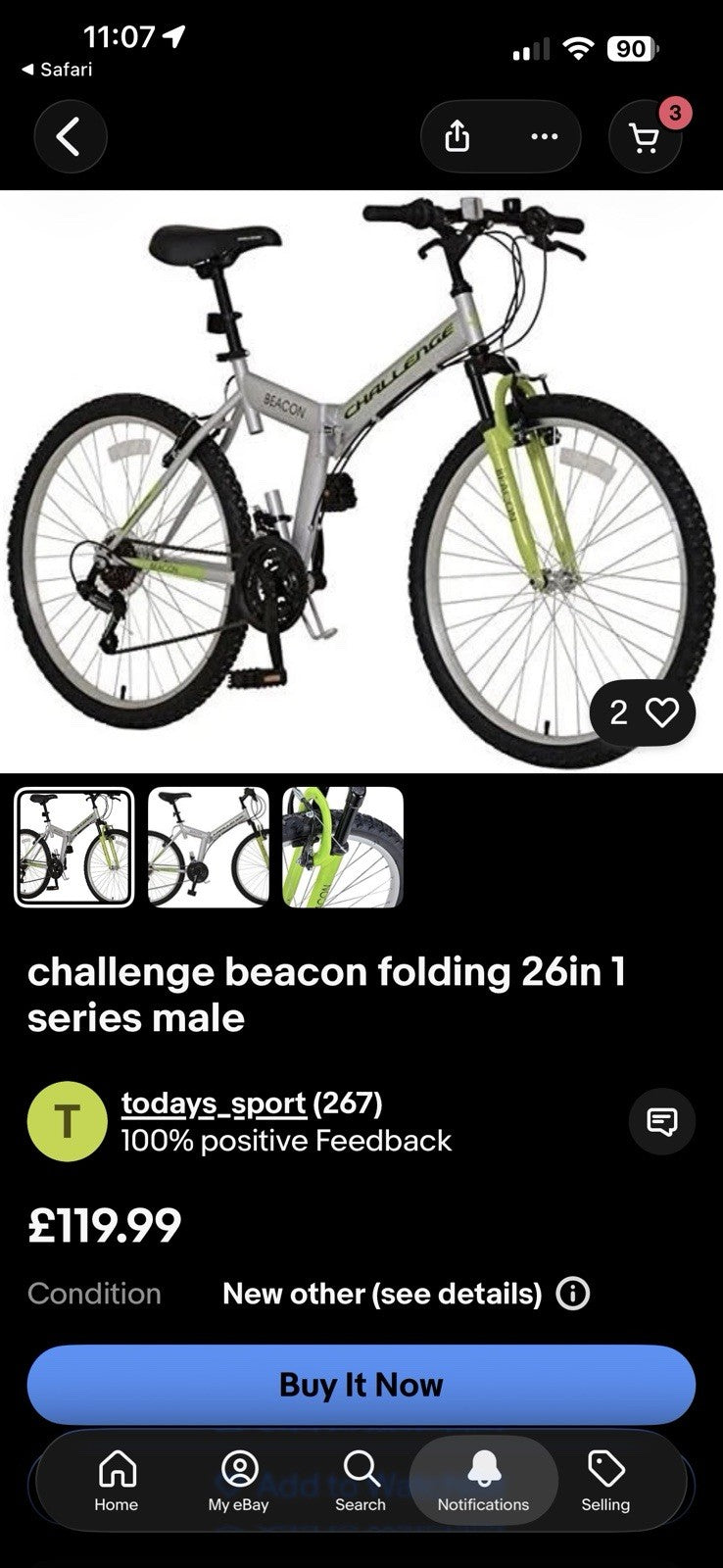
Task: Open the Search tab in bottom navigation
Action: (x=361, y=1481)
